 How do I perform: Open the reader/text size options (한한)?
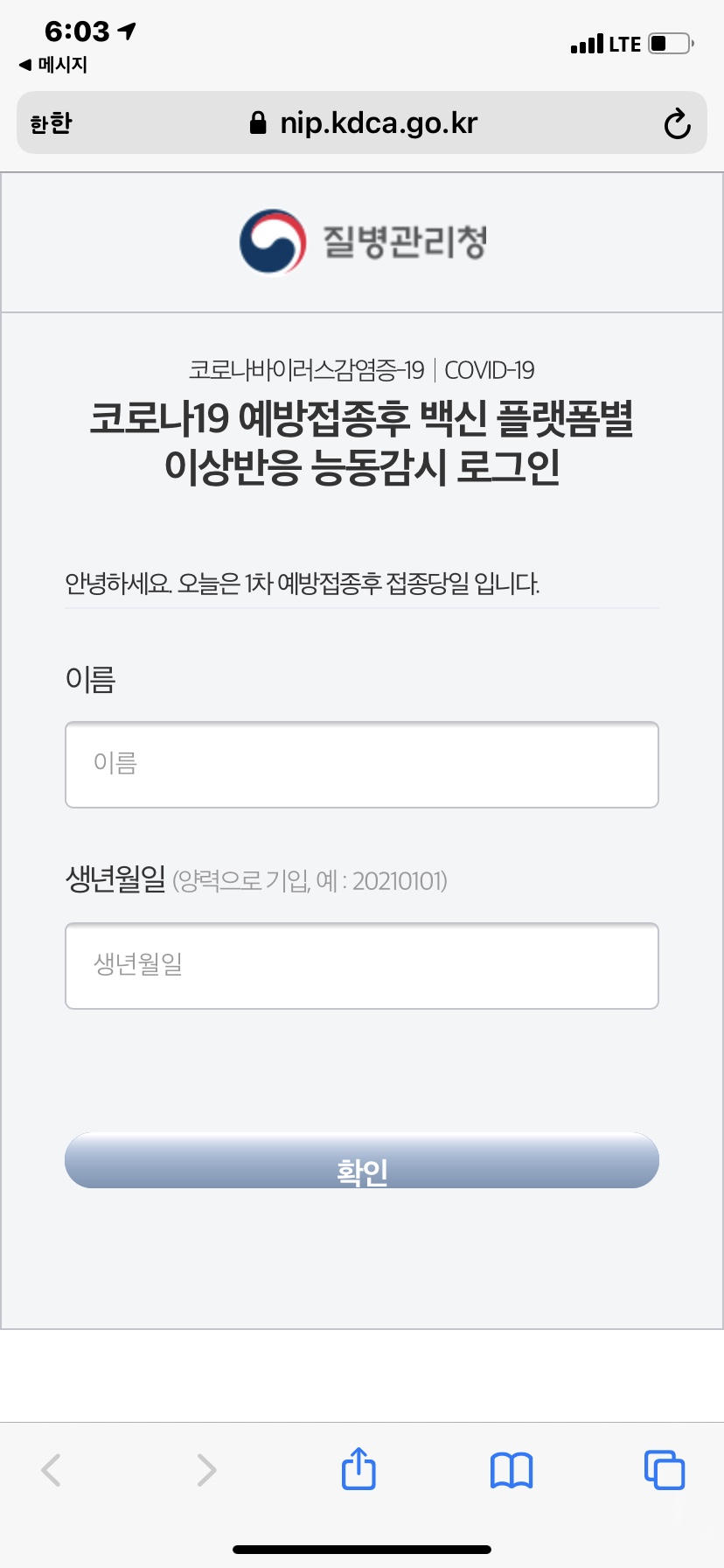click(x=51, y=123)
